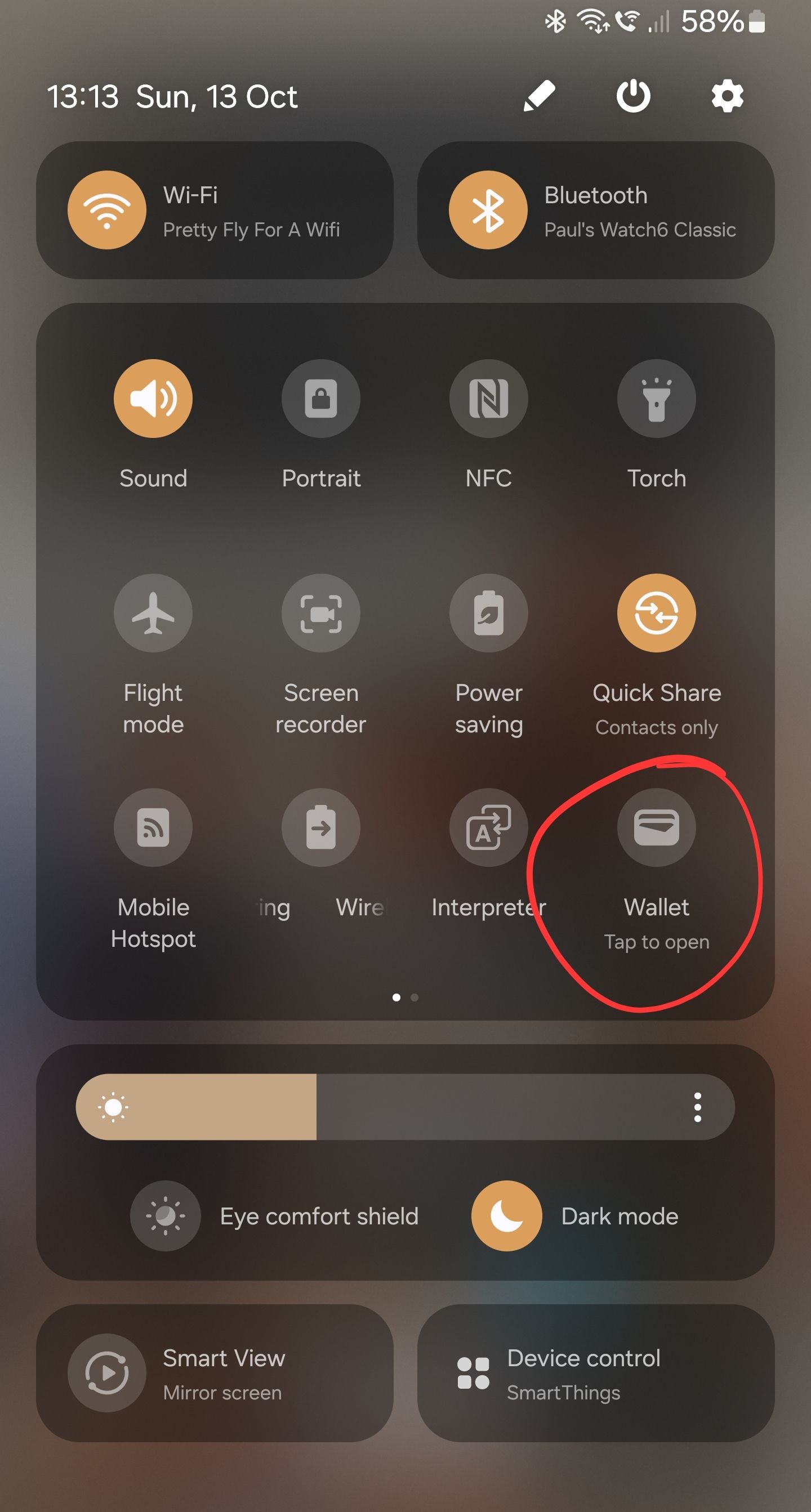Turn on Power saving
Viewport: 811px width, 1512px height.
[489, 613]
